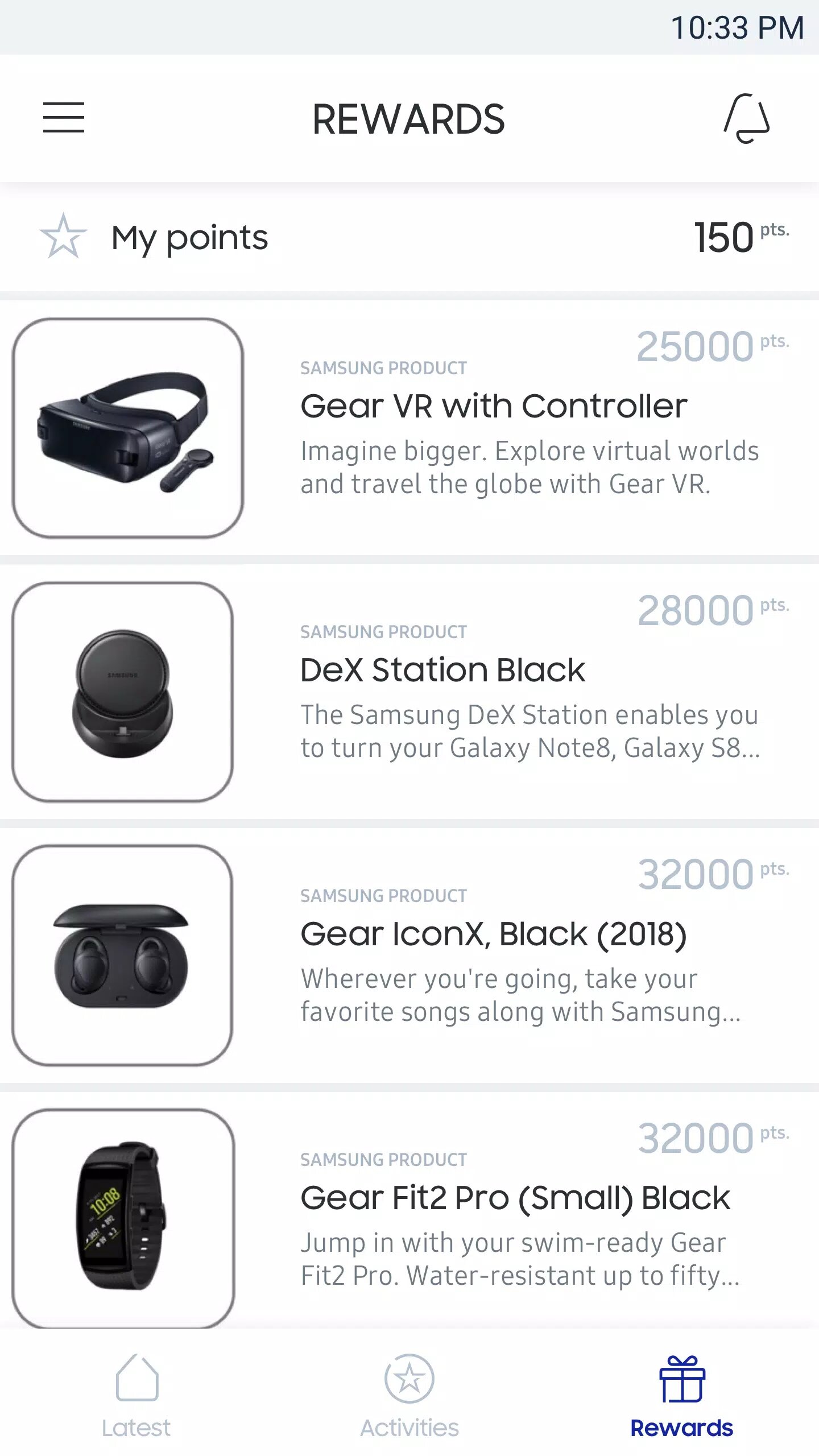
Task: Open the hamburger menu
Action: [64, 118]
